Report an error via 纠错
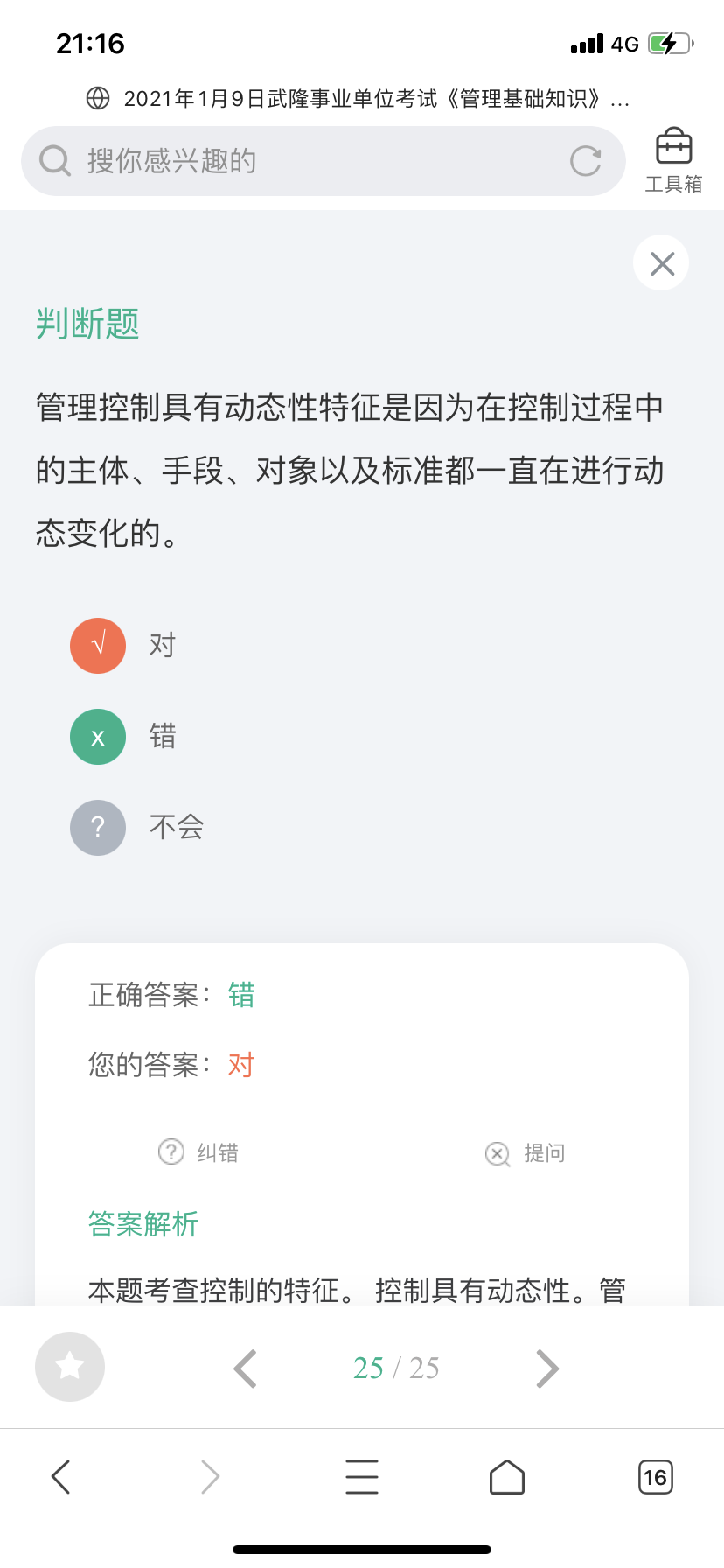The height and width of the screenshot is (1568, 724). click(x=198, y=1152)
